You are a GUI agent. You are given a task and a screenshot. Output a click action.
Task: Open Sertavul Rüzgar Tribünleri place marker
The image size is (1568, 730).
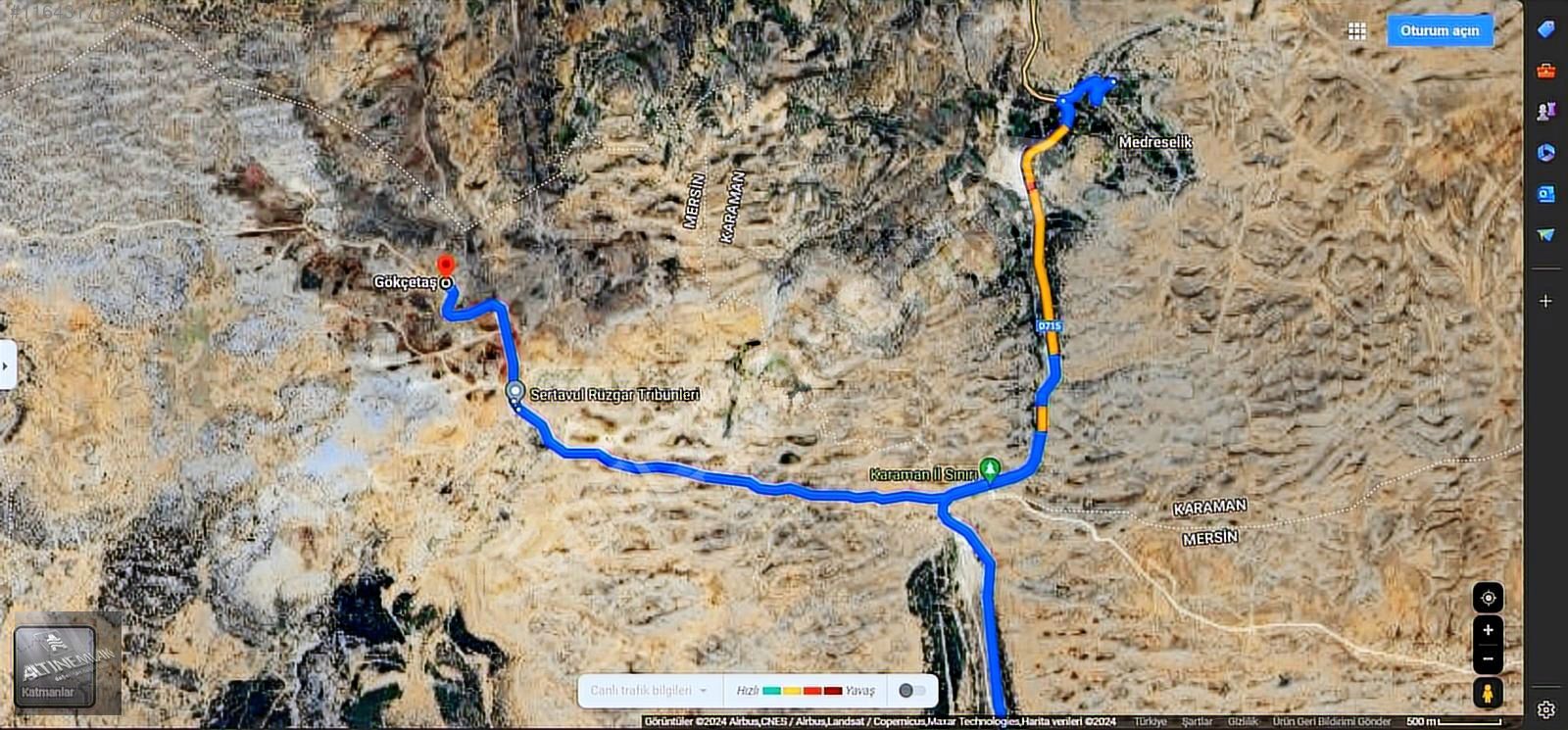pyautogui.click(x=514, y=391)
